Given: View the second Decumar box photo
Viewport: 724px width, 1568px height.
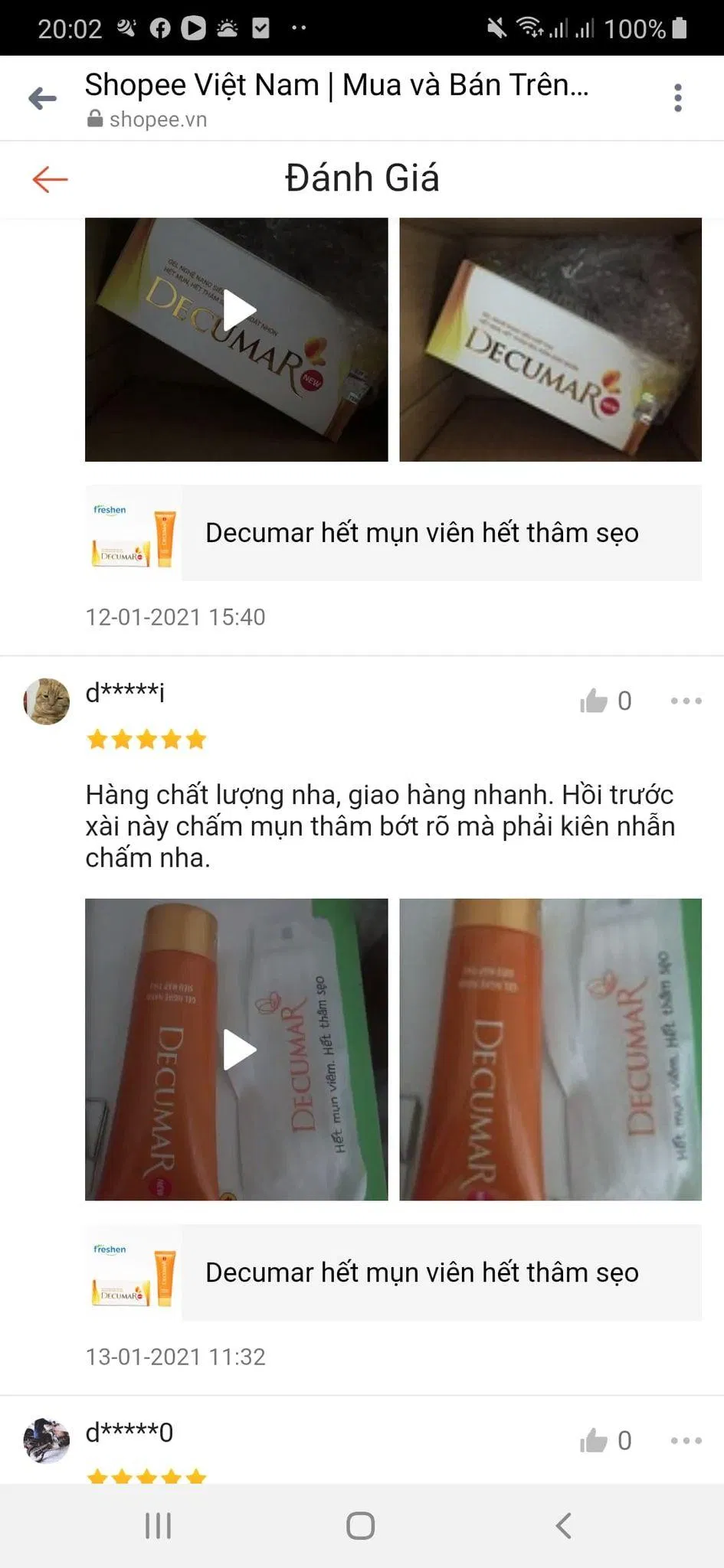Looking at the screenshot, I should pyautogui.click(x=552, y=339).
